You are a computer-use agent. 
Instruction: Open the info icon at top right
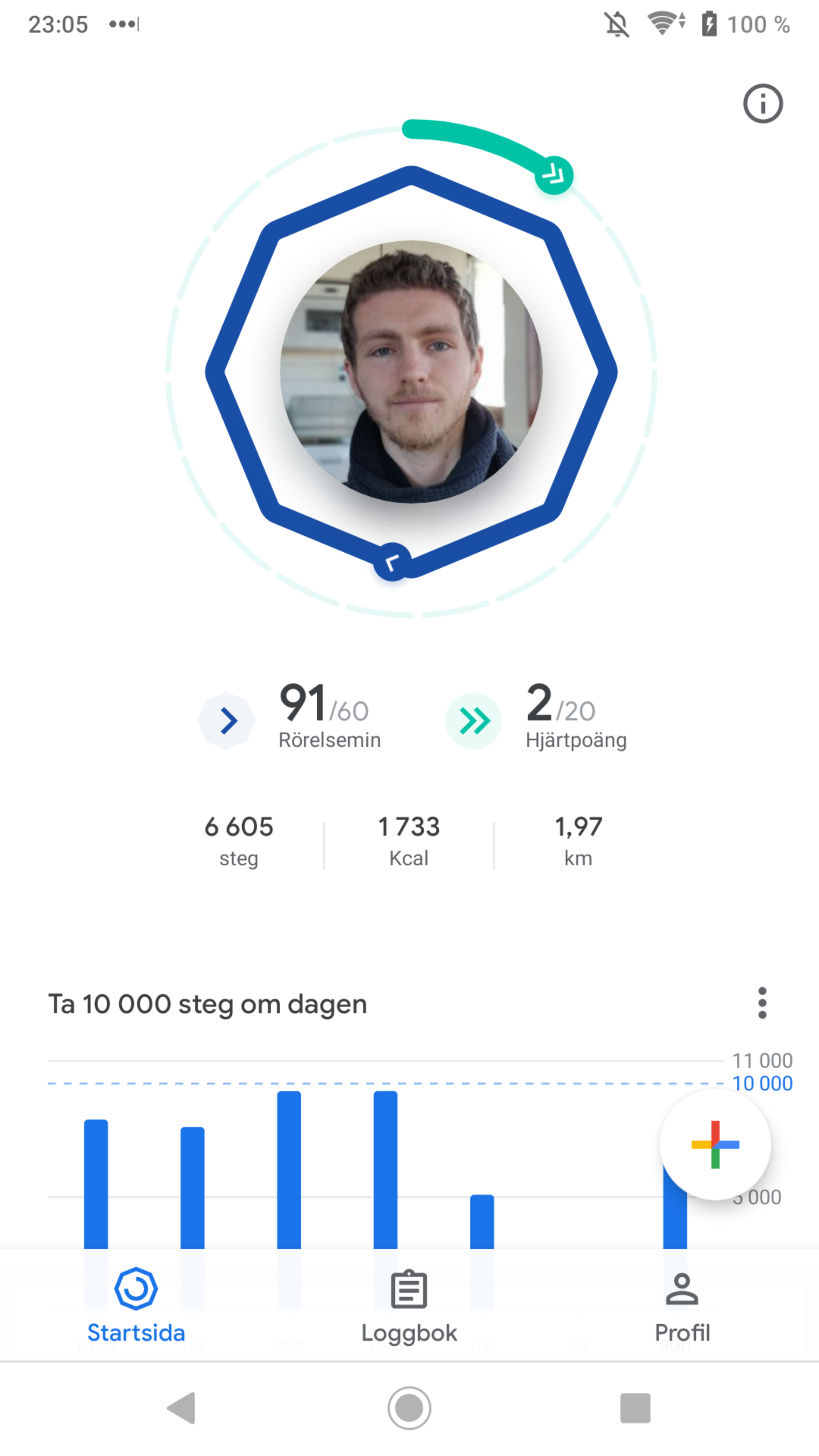click(762, 104)
